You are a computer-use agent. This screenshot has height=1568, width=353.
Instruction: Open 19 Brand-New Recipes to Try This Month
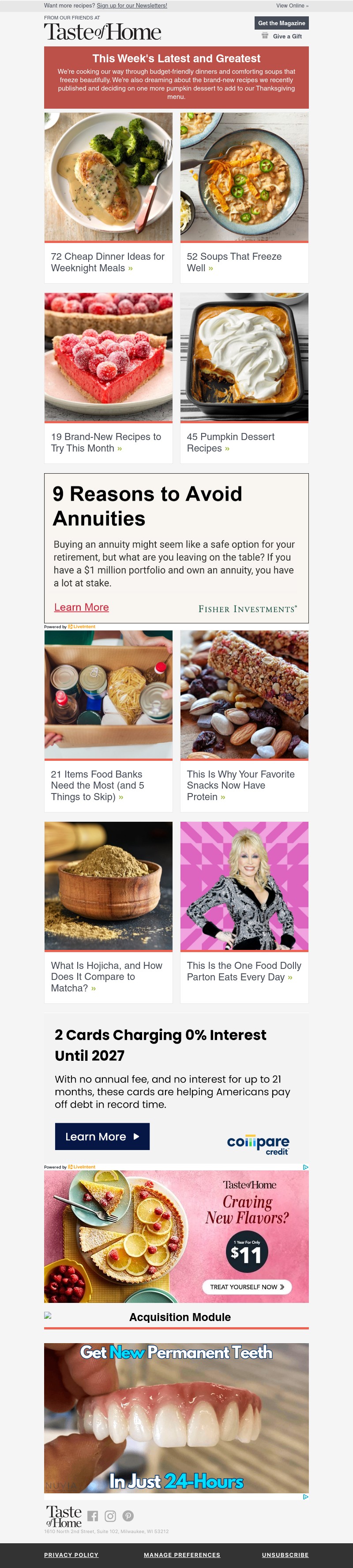click(x=106, y=443)
